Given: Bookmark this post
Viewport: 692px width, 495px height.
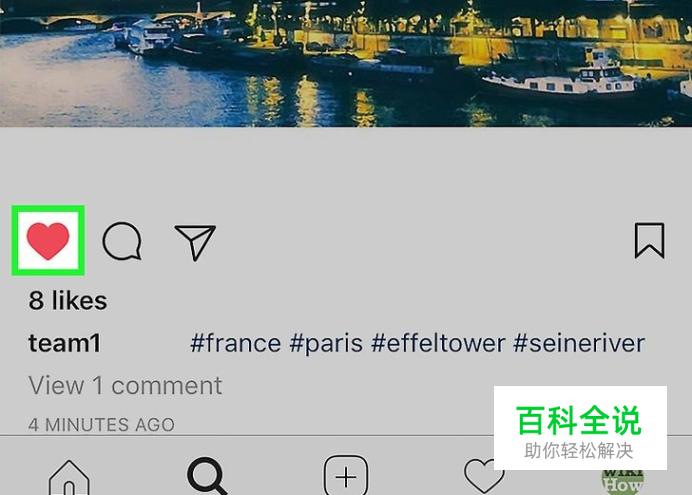Looking at the screenshot, I should tap(649, 240).
